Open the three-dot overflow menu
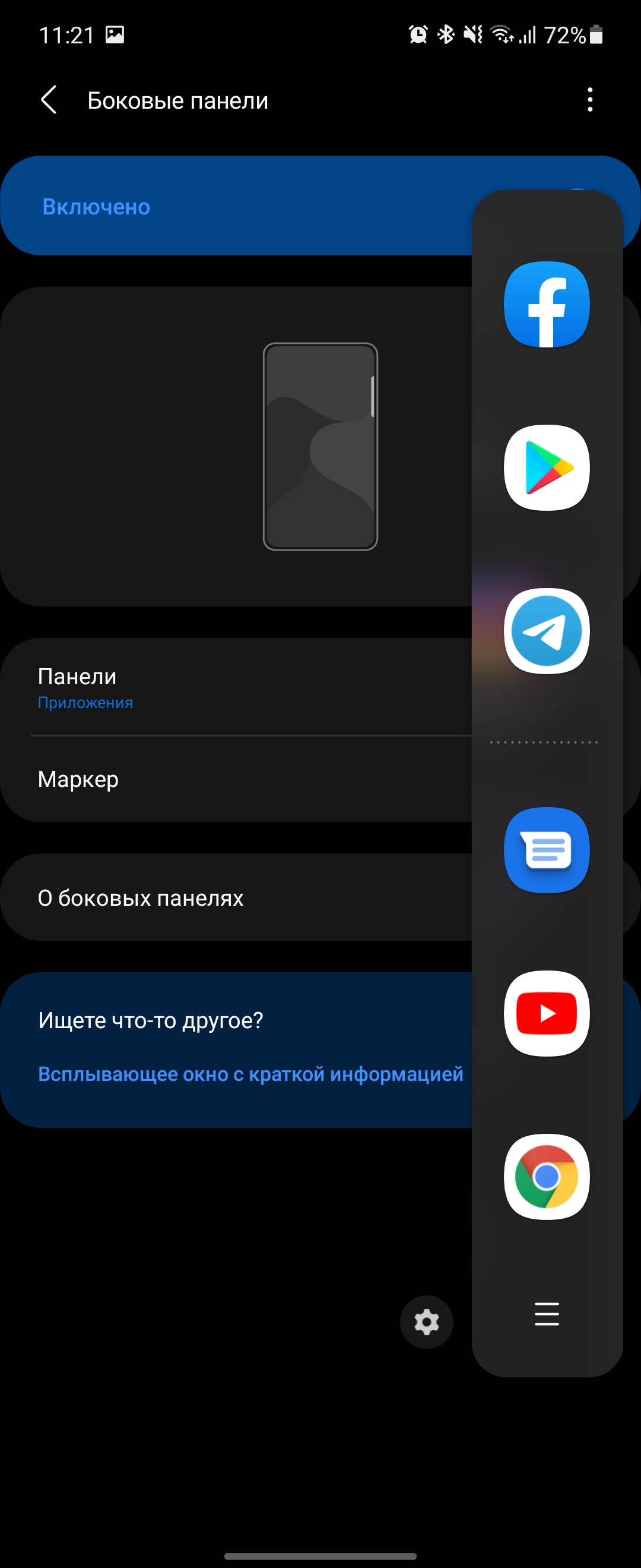Screen dimensions: 641x1568 (589, 100)
